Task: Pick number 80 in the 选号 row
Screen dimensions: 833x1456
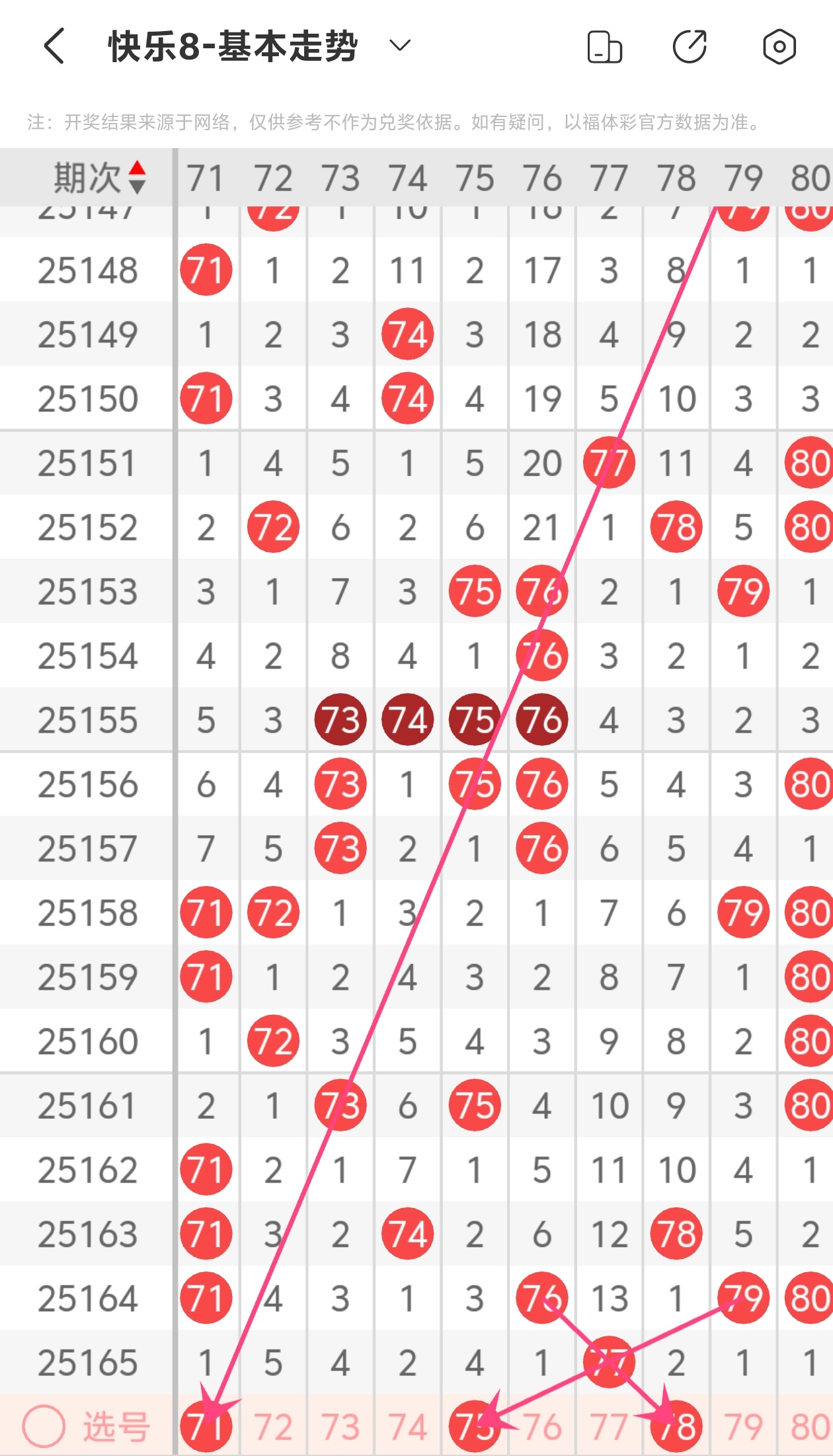Action: coord(809,1426)
